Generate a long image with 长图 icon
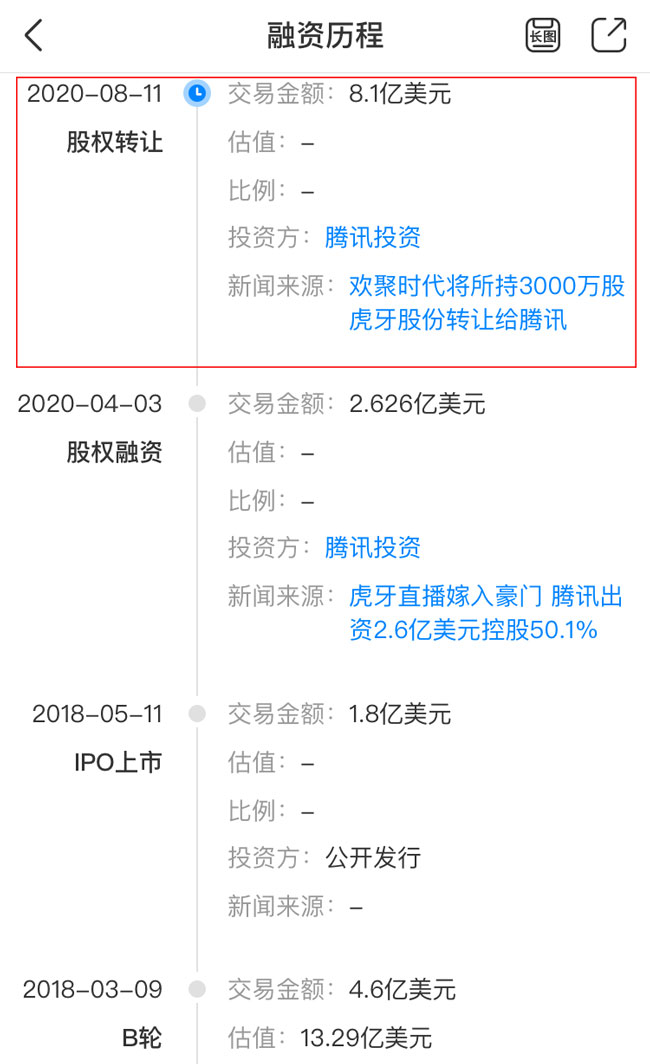This screenshot has width=650, height=1064. pos(543,35)
